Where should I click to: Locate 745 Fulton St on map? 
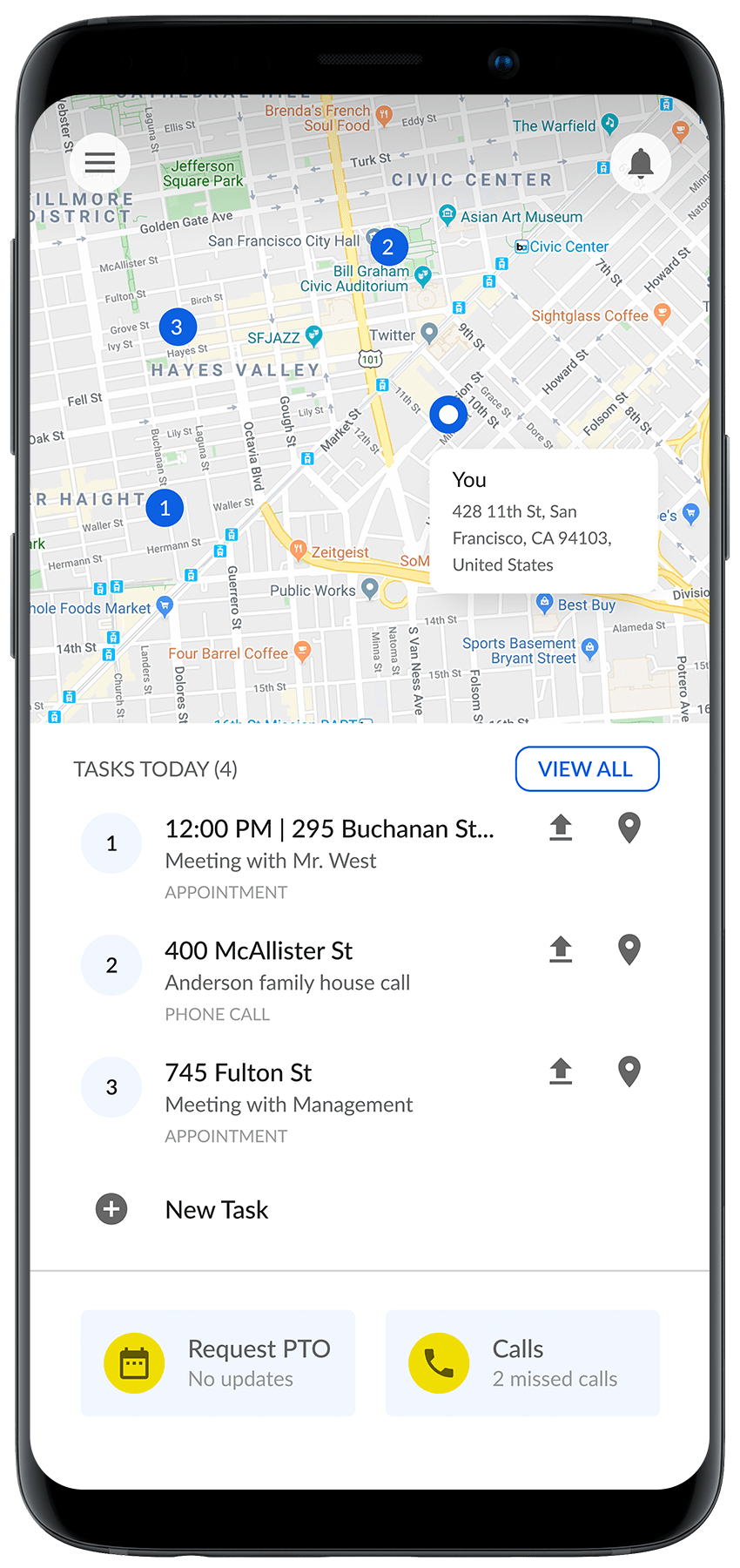click(x=629, y=1071)
